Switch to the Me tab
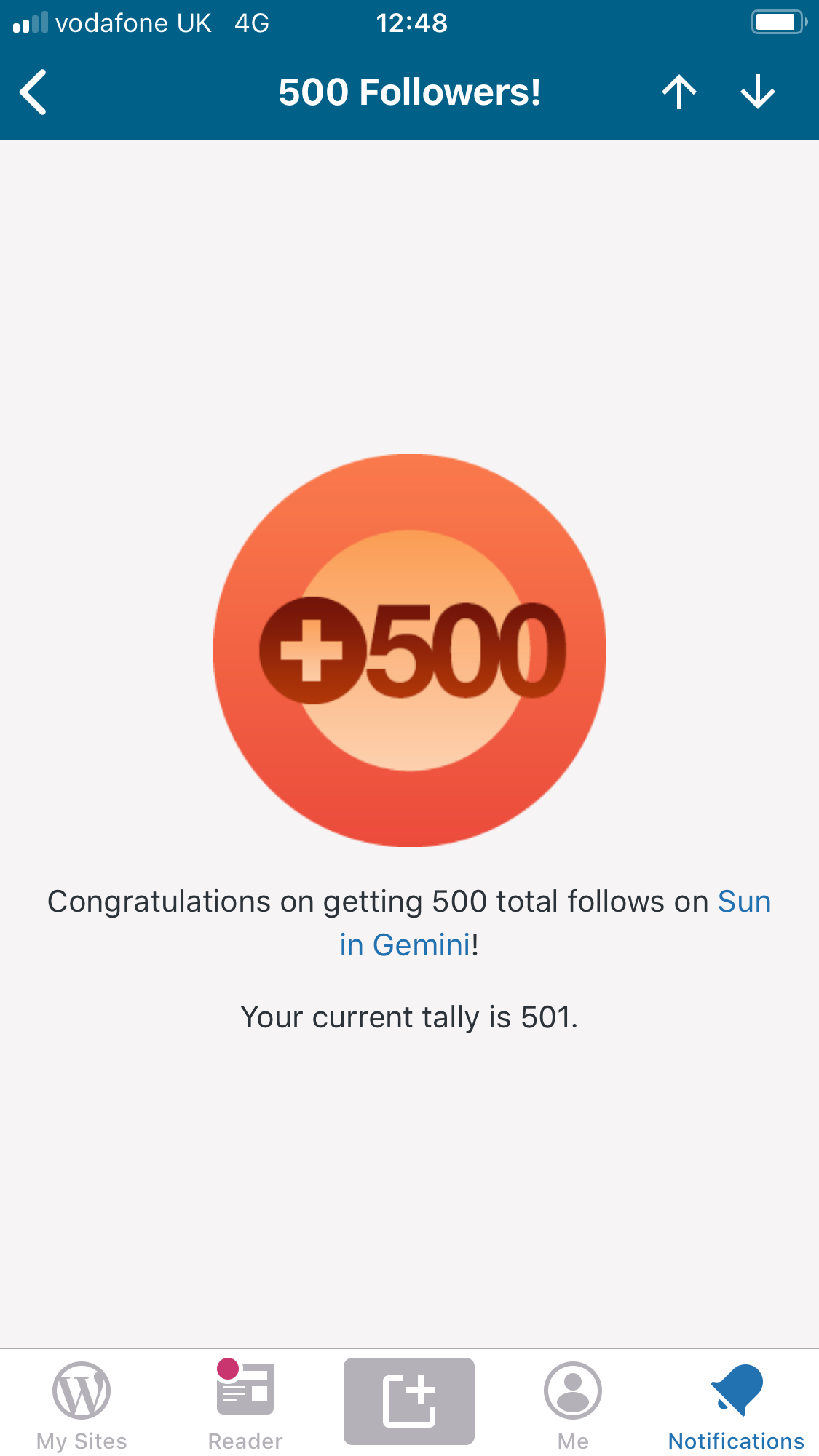 pos(573,1404)
